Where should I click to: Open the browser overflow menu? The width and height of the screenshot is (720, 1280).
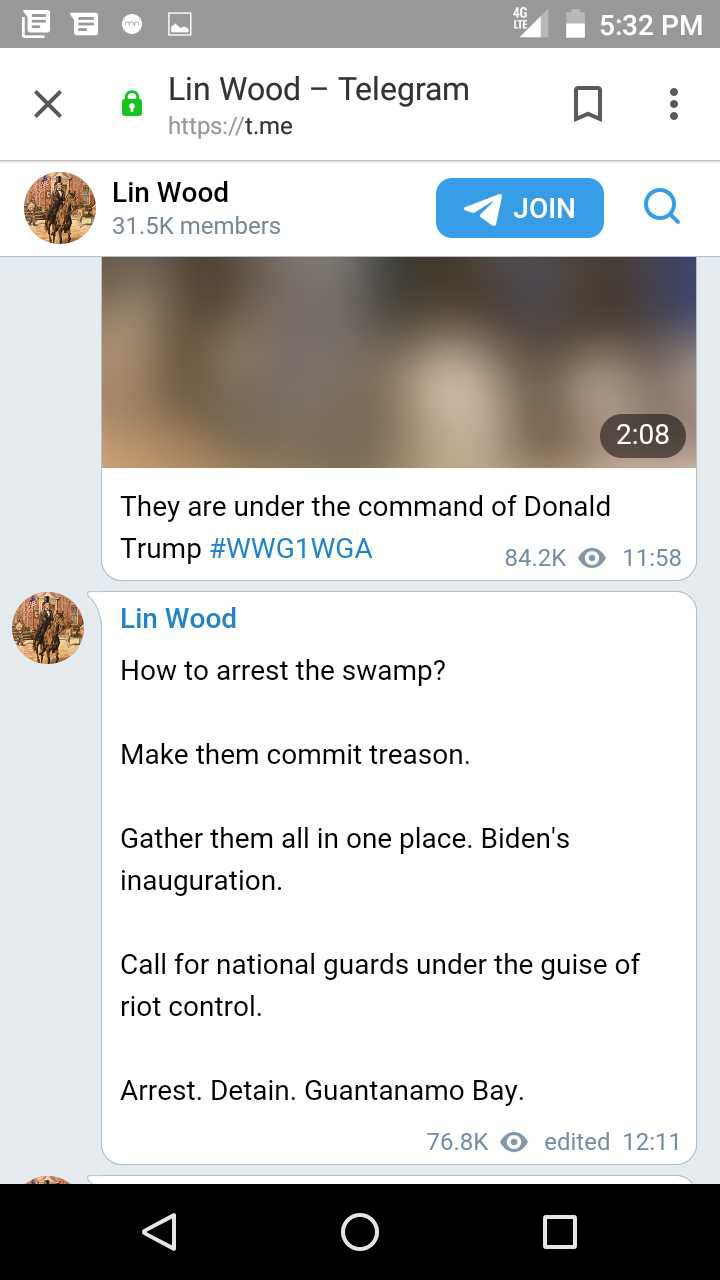[x=674, y=104]
